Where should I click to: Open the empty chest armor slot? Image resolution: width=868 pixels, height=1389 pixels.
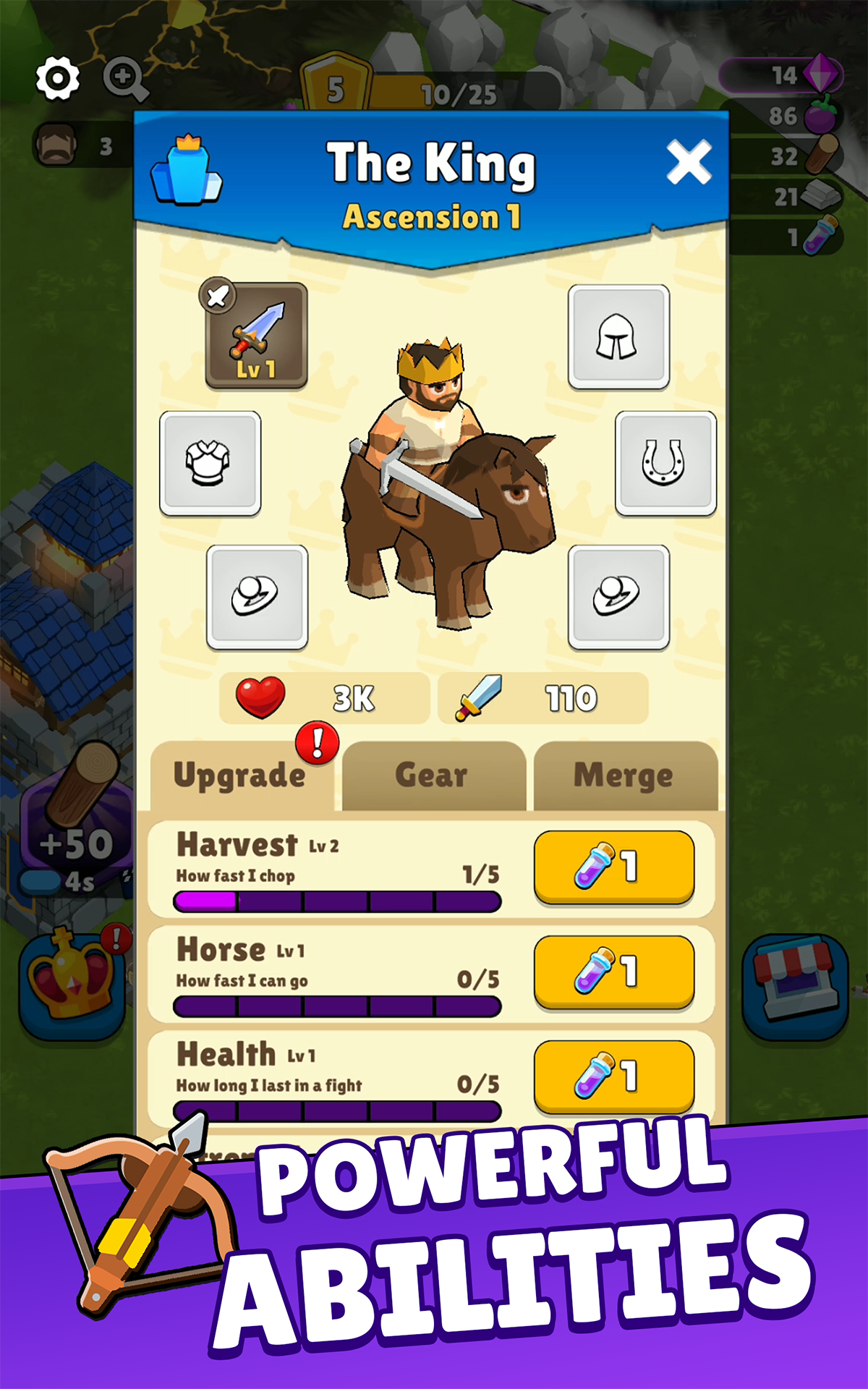pyautogui.click(x=210, y=464)
